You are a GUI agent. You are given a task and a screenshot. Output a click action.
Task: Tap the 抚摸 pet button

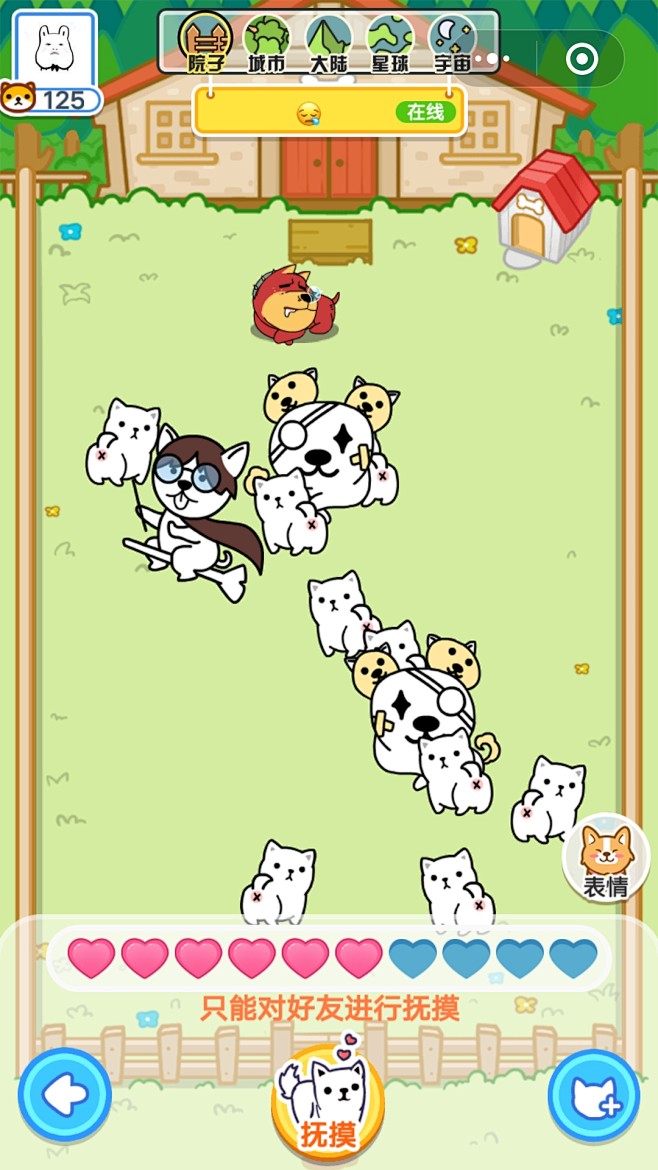328,1103
